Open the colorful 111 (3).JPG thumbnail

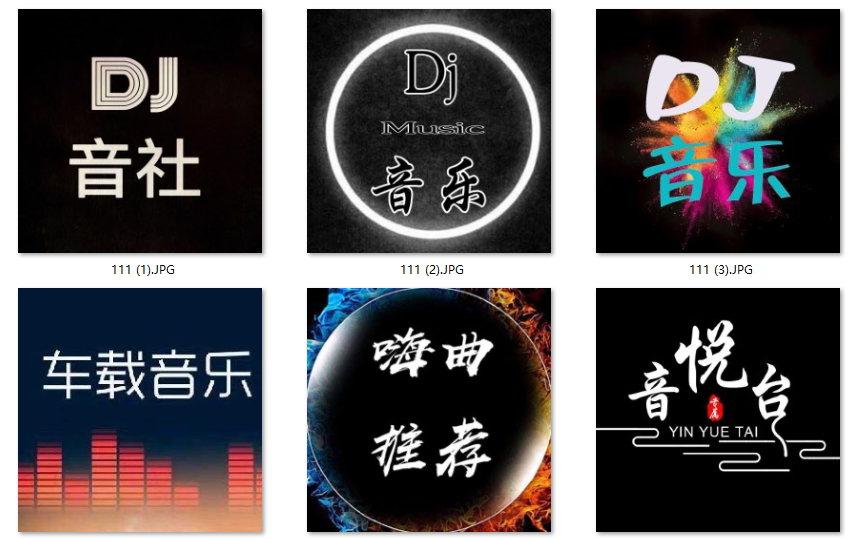click(x=718, y=131)
